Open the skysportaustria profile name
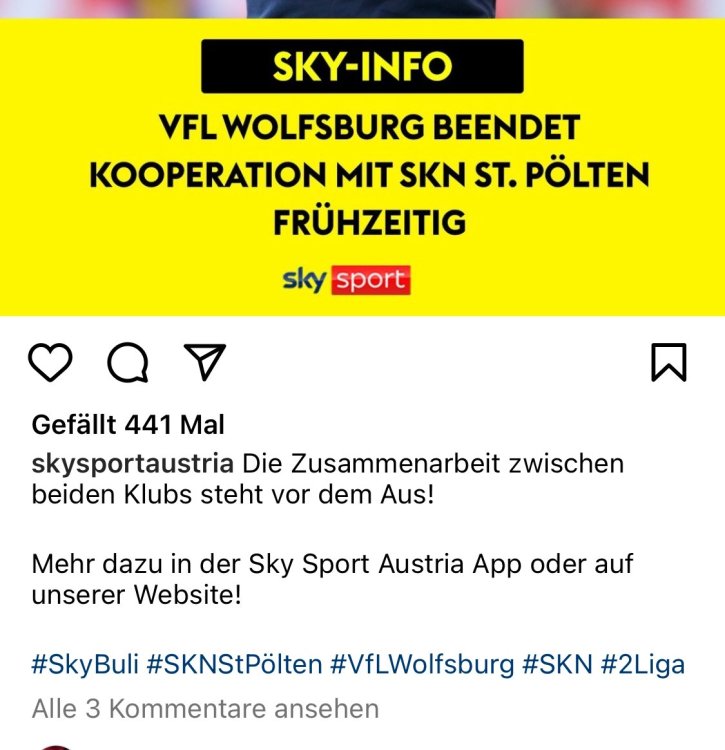The width and height of the screenshot is (725, 750). tap(133, 464)
